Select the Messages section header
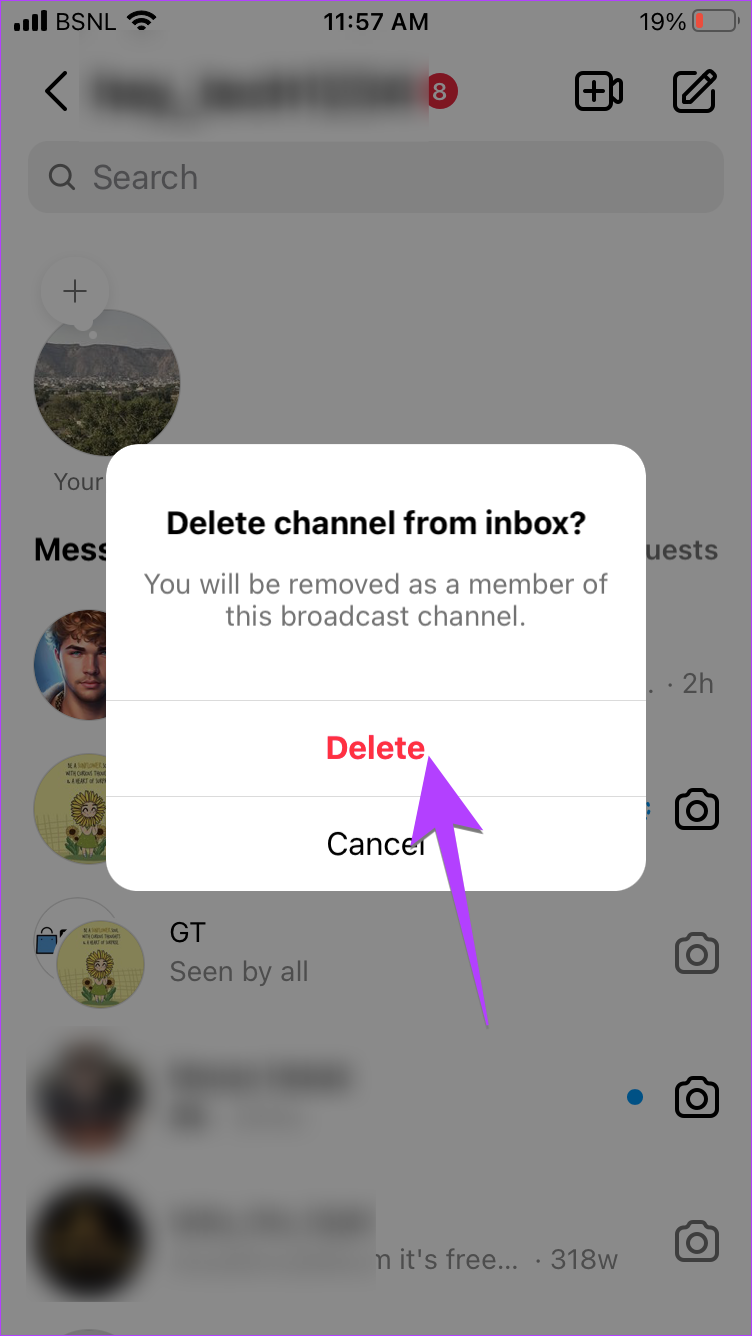 (x=72, y=550)
